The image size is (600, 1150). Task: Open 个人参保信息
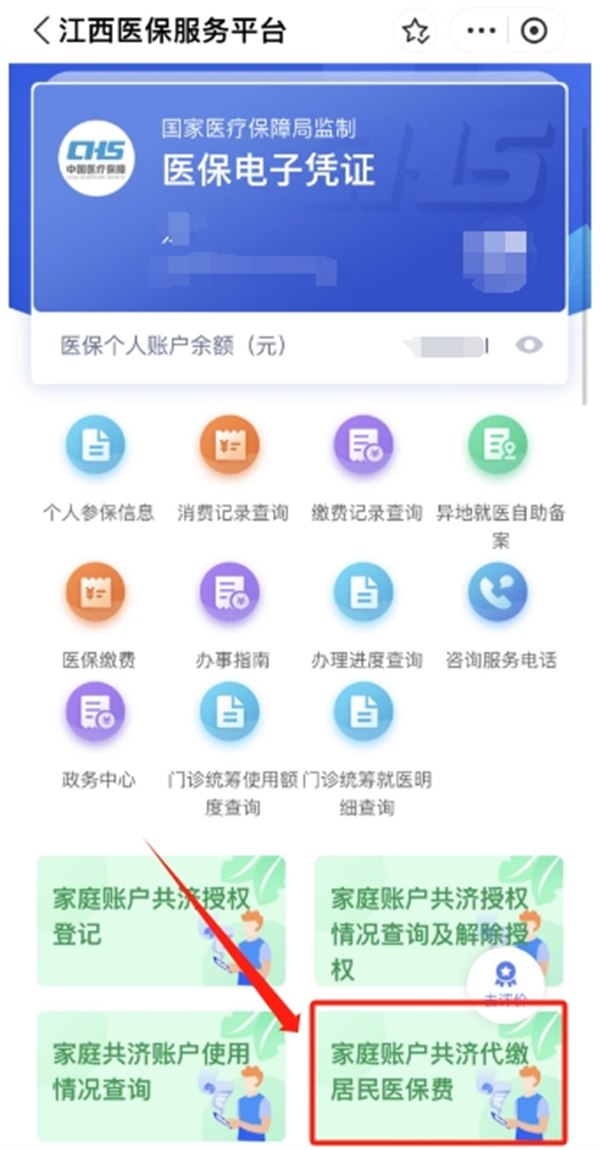[96, 446]
